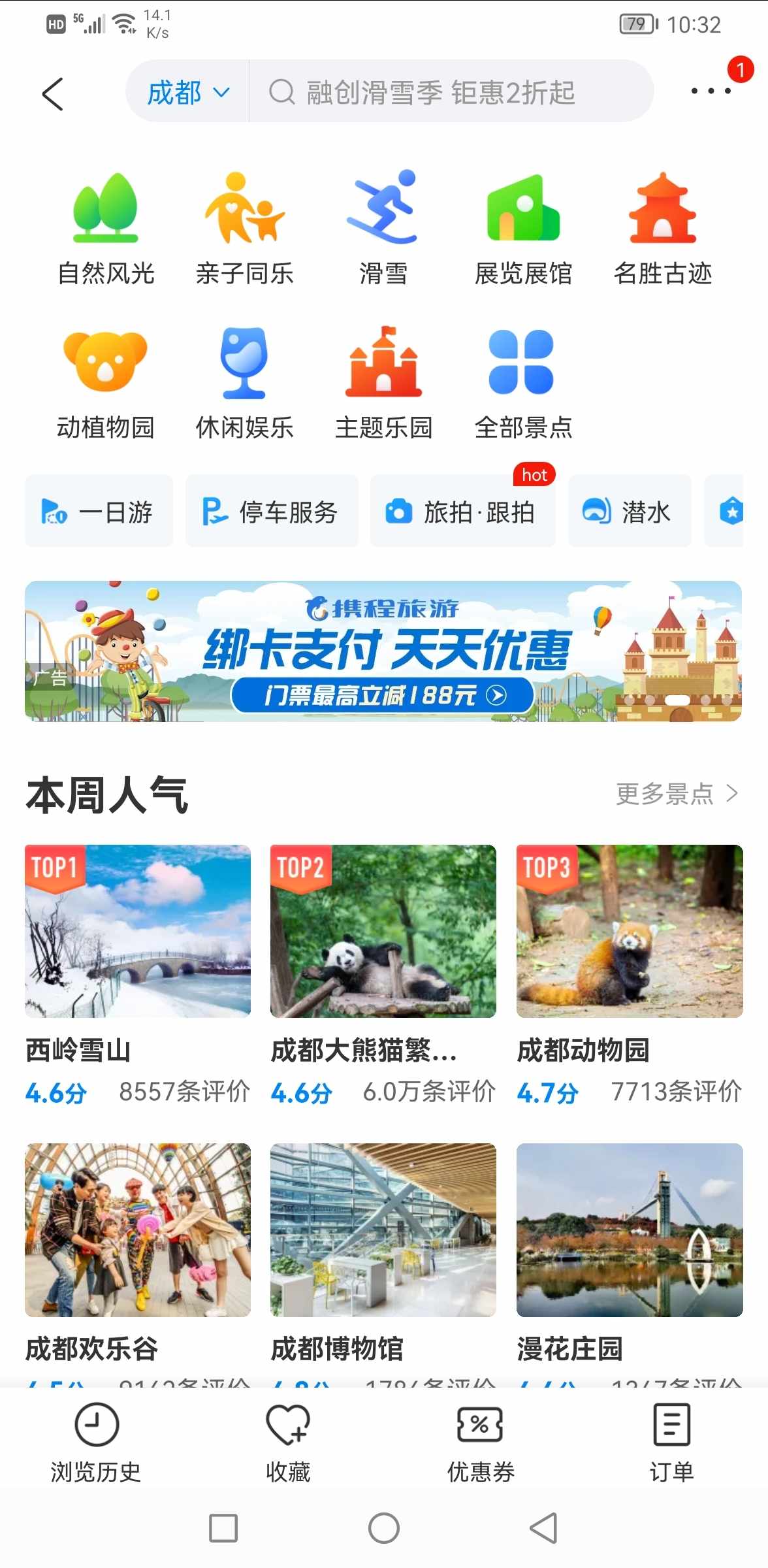Tap the search box for 融创滑雪季
This screenshot has height=1568, width=768.
click(x=451, y=92)
